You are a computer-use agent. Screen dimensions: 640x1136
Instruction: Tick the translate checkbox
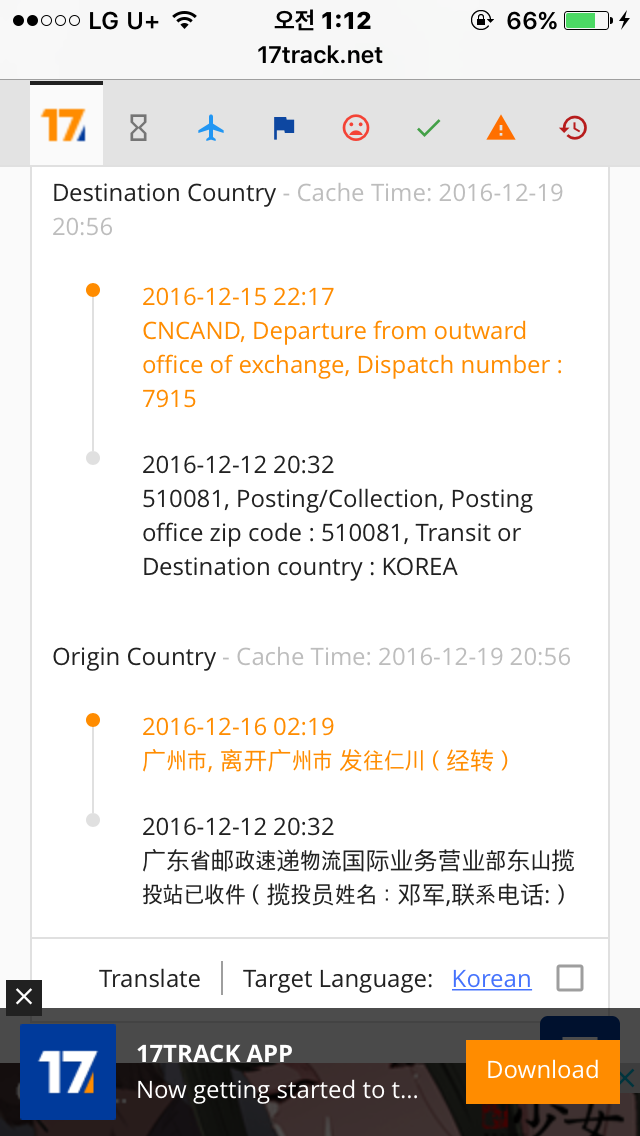pyautogui.click(x=570, y=979)
